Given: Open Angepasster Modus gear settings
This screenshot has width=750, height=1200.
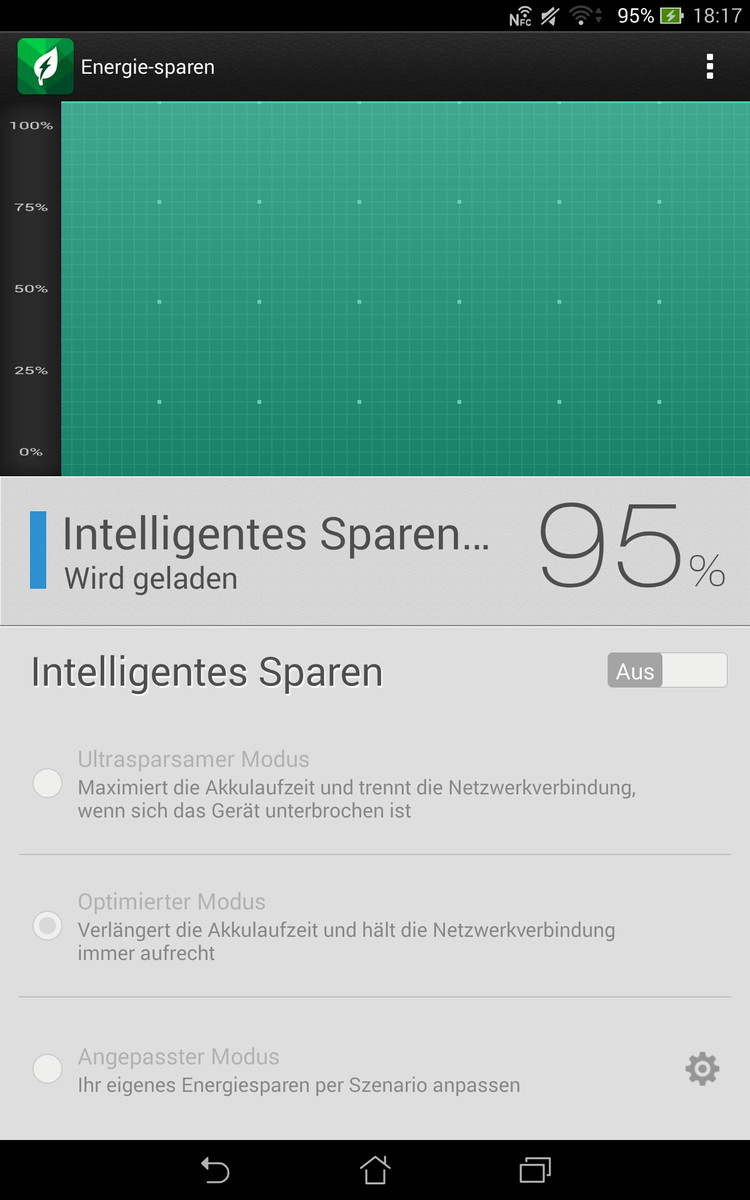Looking at the screenshot, I should pos(702,1069).
